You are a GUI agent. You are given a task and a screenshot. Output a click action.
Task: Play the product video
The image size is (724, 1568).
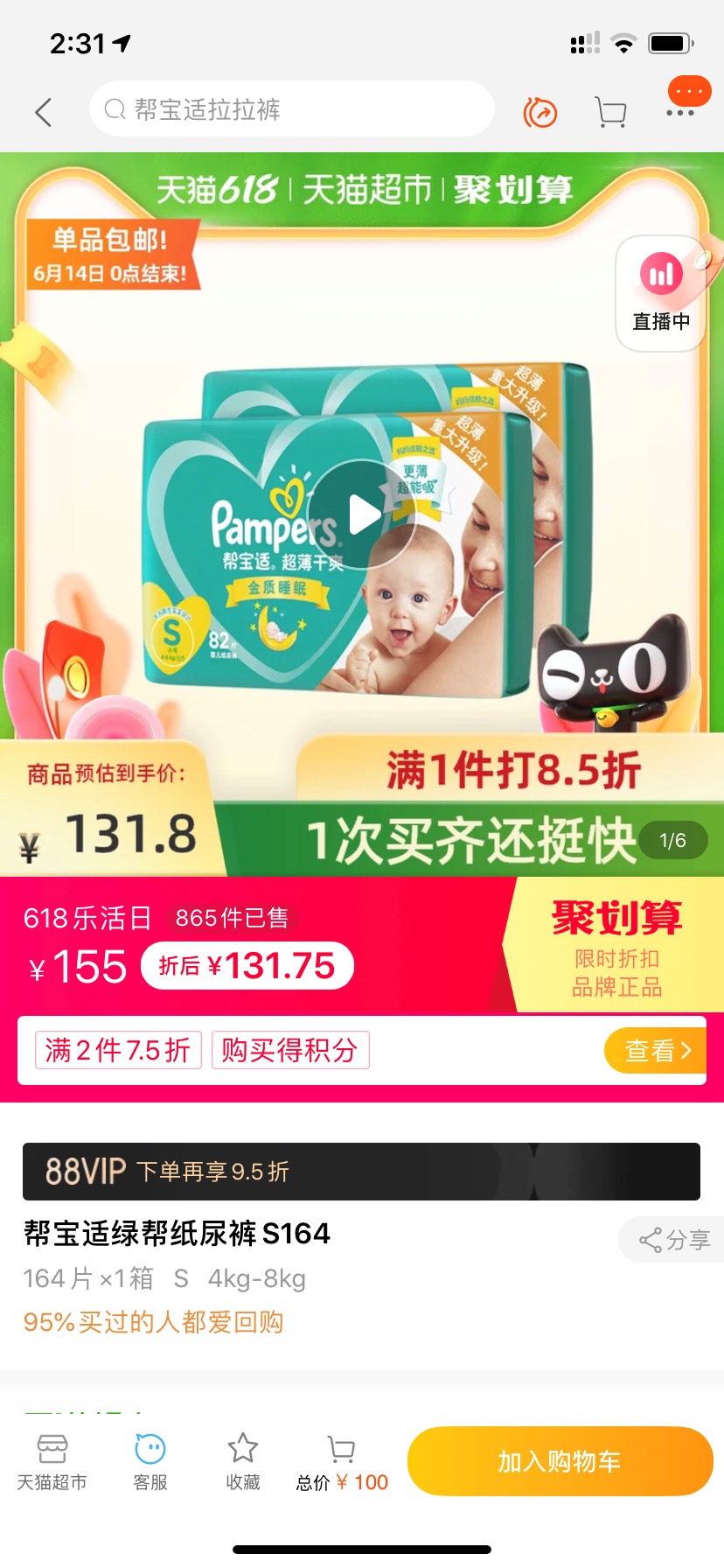(x=363, y=514)
